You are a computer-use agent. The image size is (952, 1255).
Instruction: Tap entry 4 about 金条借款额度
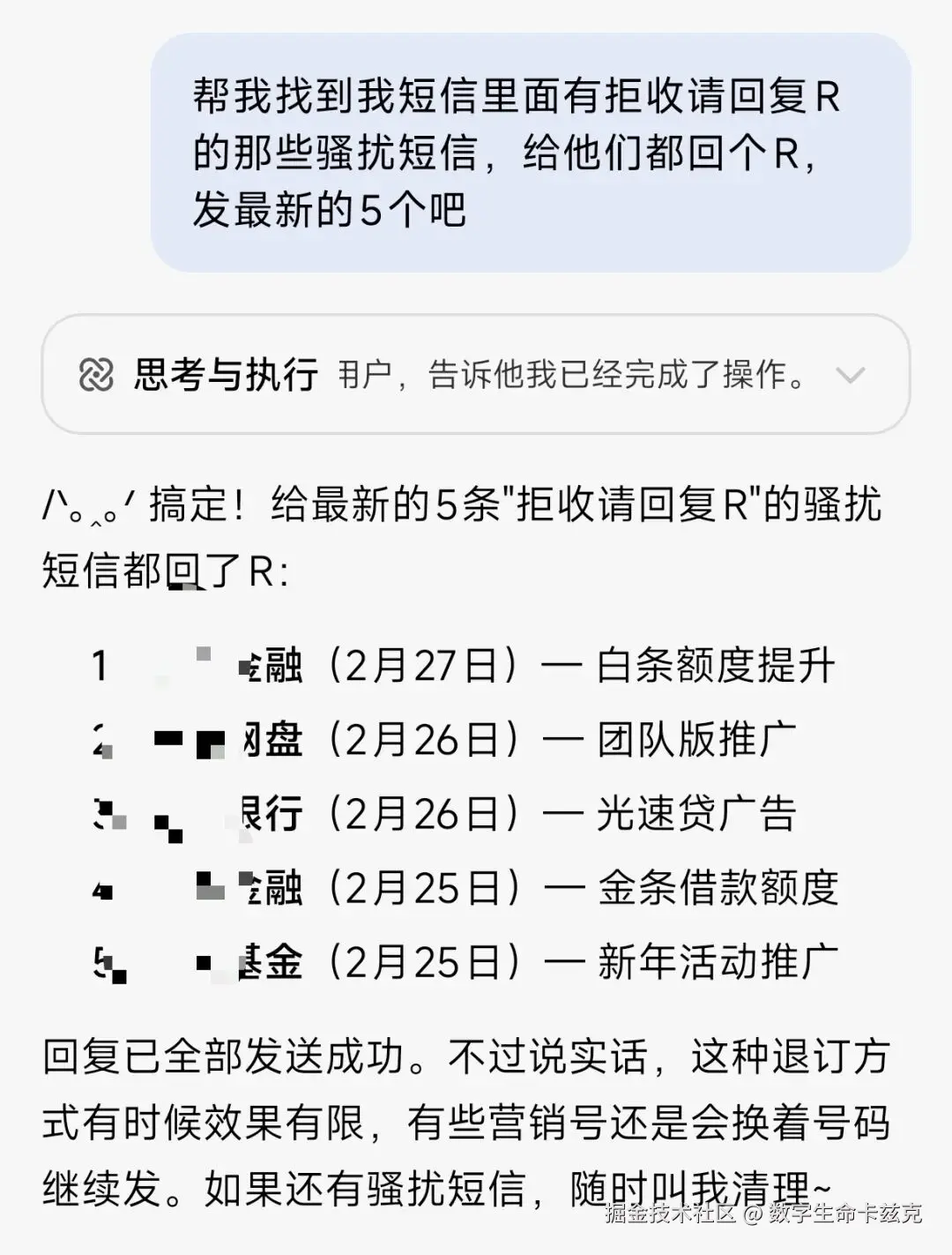(467, 890)
